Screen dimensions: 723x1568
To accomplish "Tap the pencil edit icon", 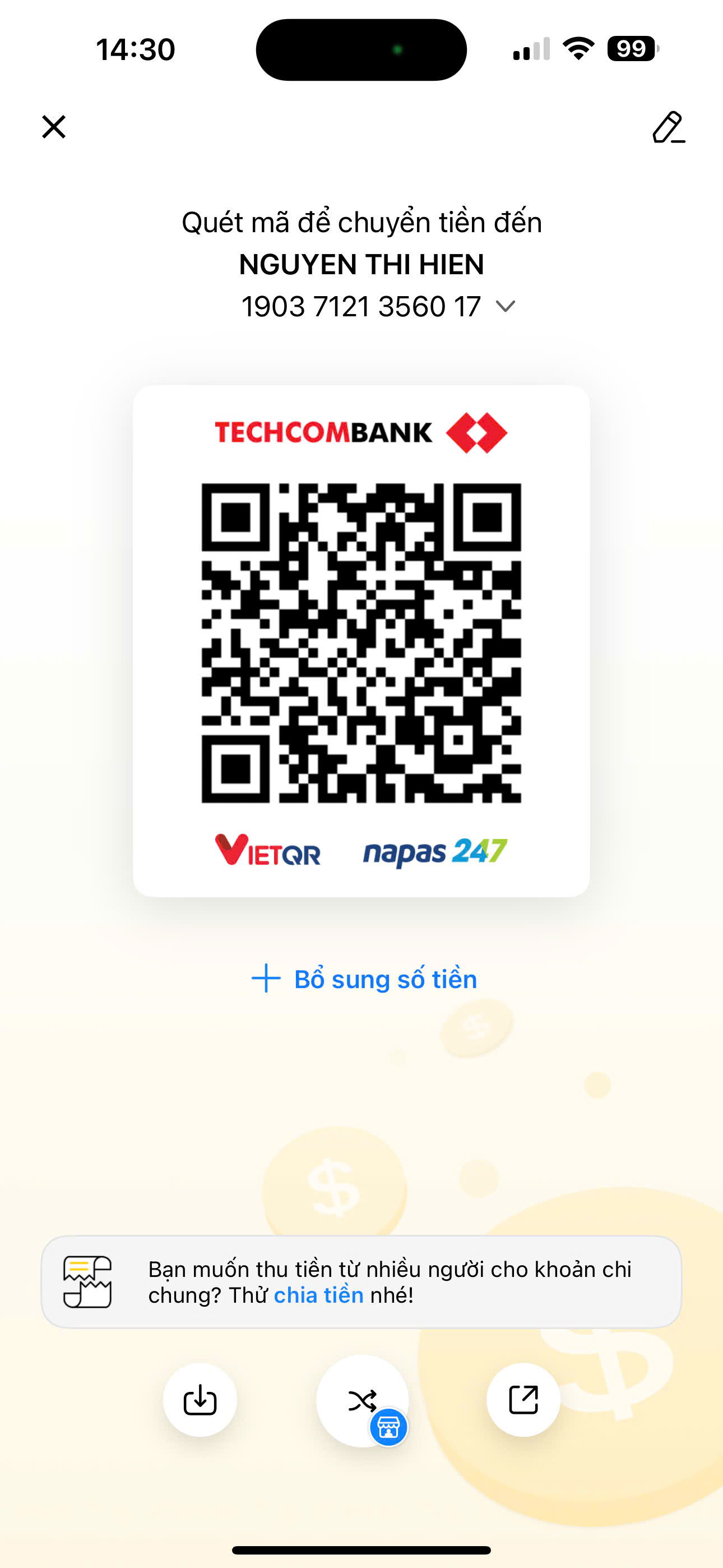I will [668, 127].
